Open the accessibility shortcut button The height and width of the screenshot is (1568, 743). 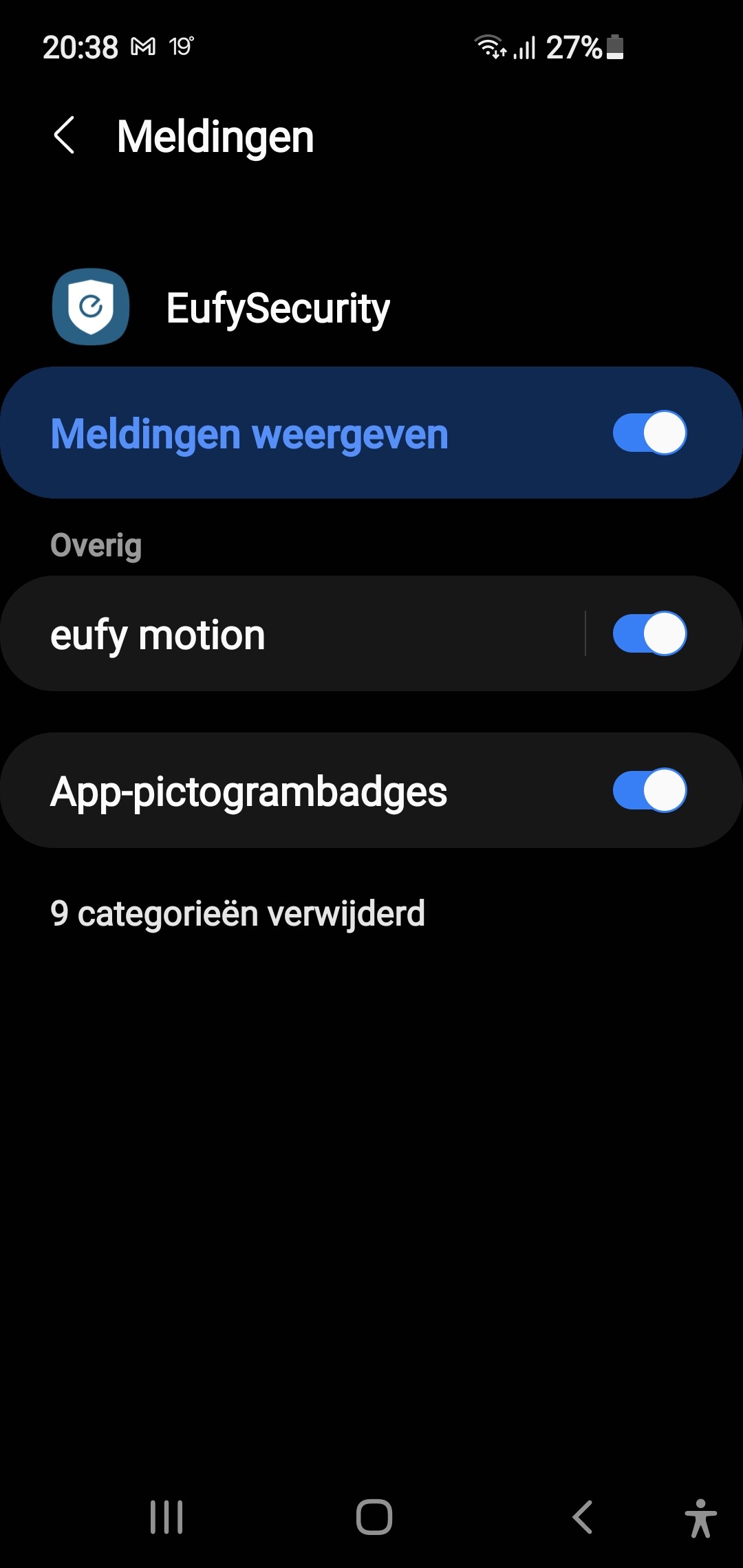700,1518
